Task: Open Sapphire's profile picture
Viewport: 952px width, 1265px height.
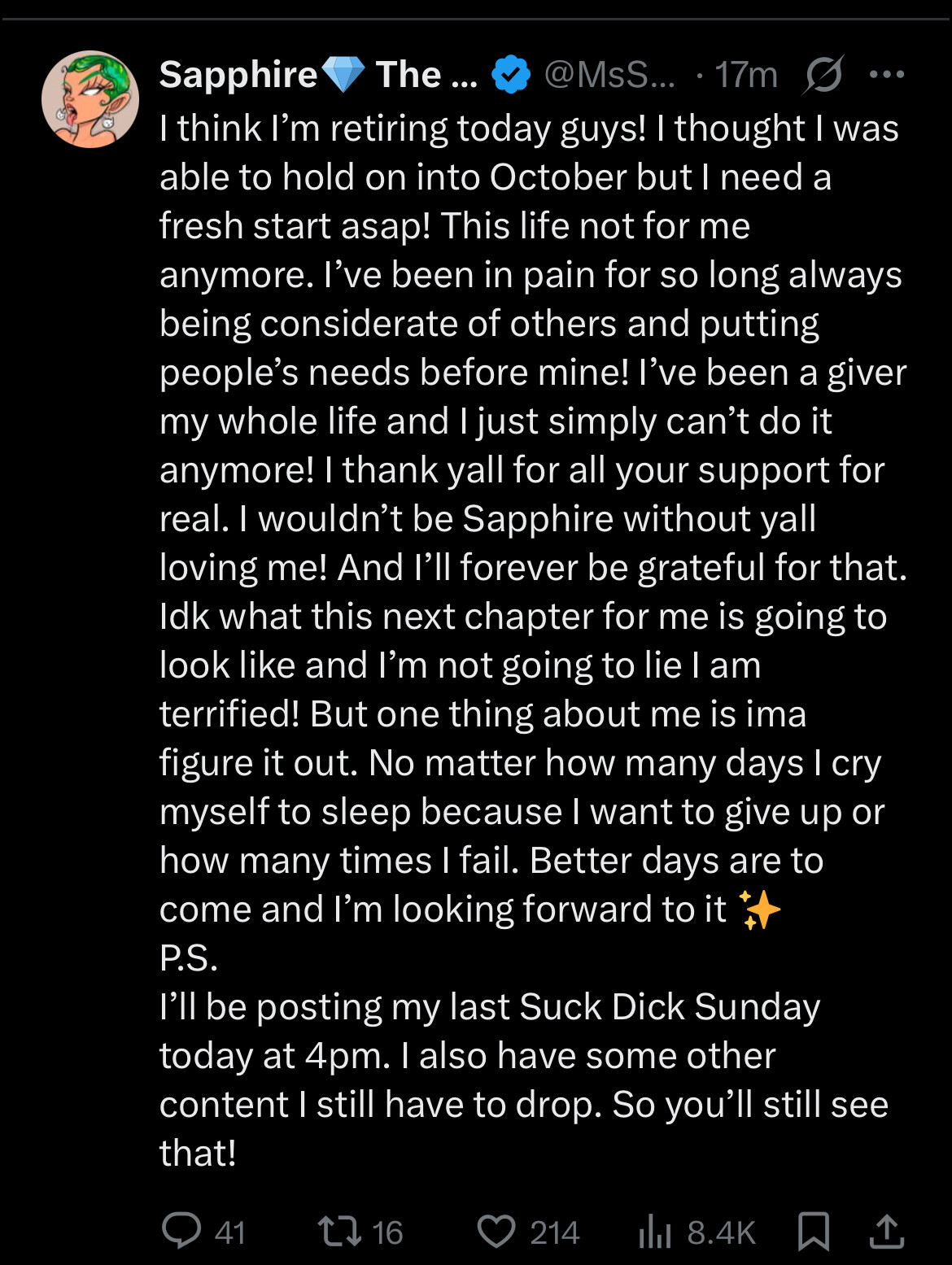Action: pyautogui.click(x=90, y=99)
